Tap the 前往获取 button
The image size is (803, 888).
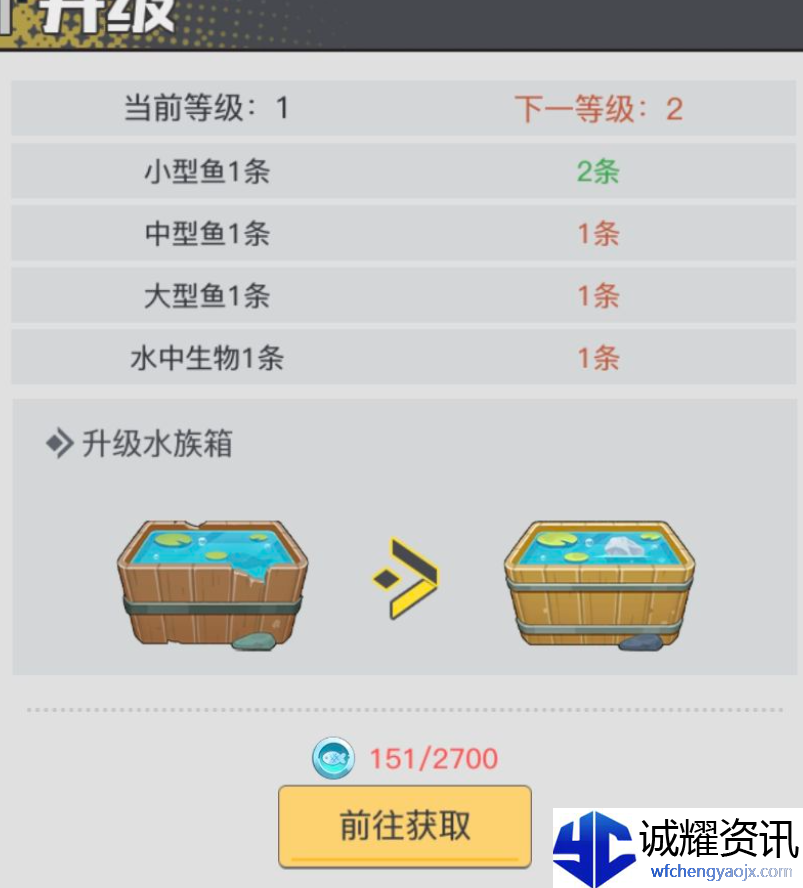pos(404,826)
